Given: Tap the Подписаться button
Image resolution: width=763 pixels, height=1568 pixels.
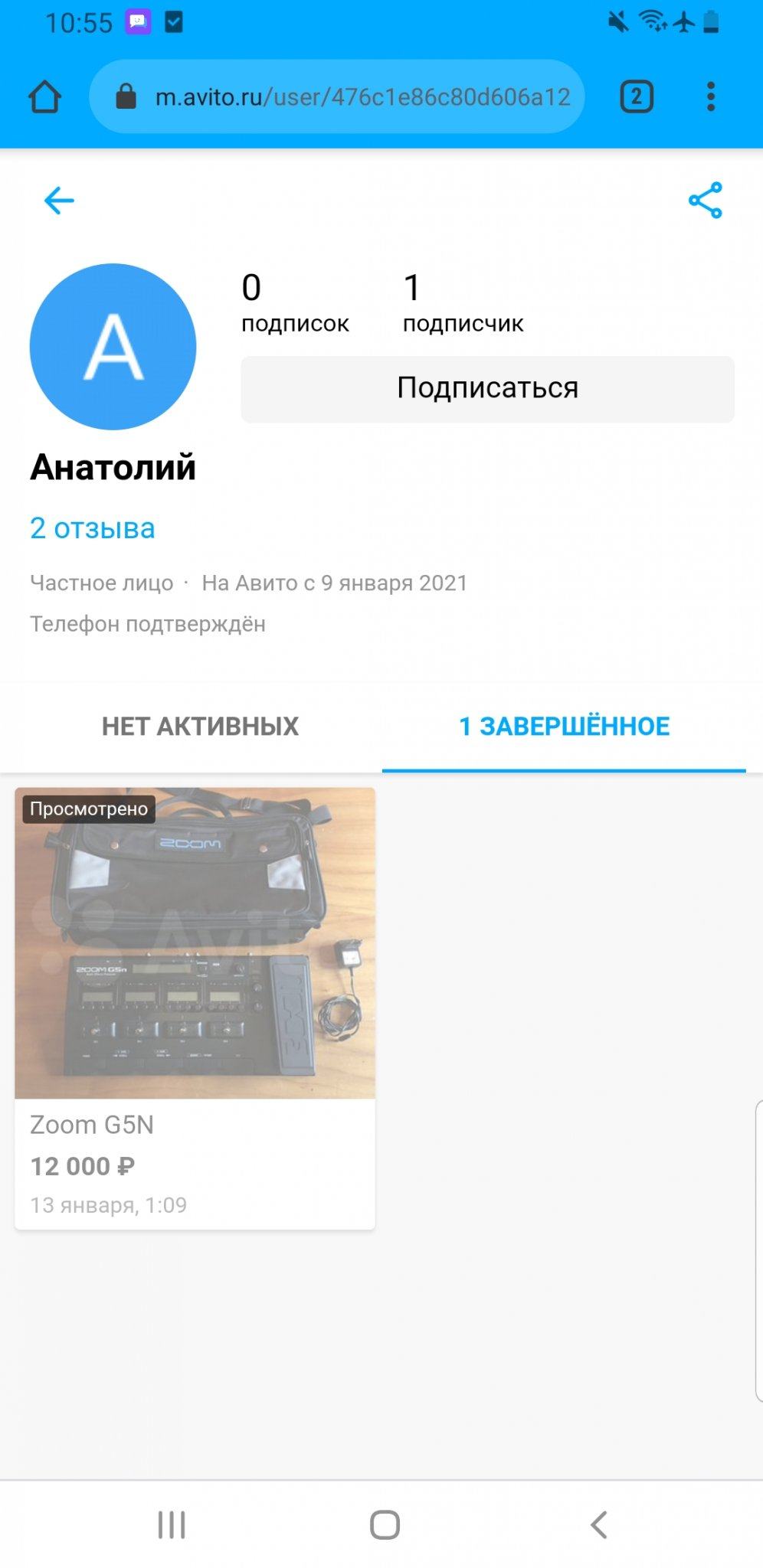Looking at the screenshot, I should pyautogui.click(x=487, y=389).
